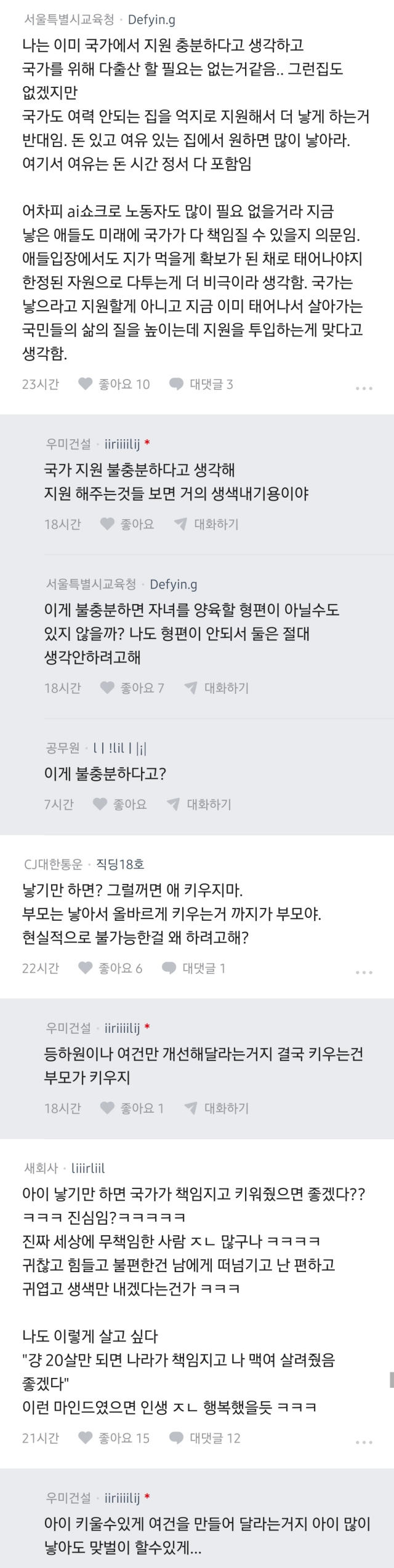Tap 대화하기 under Defyin.g's reply

tap(216, 688)
